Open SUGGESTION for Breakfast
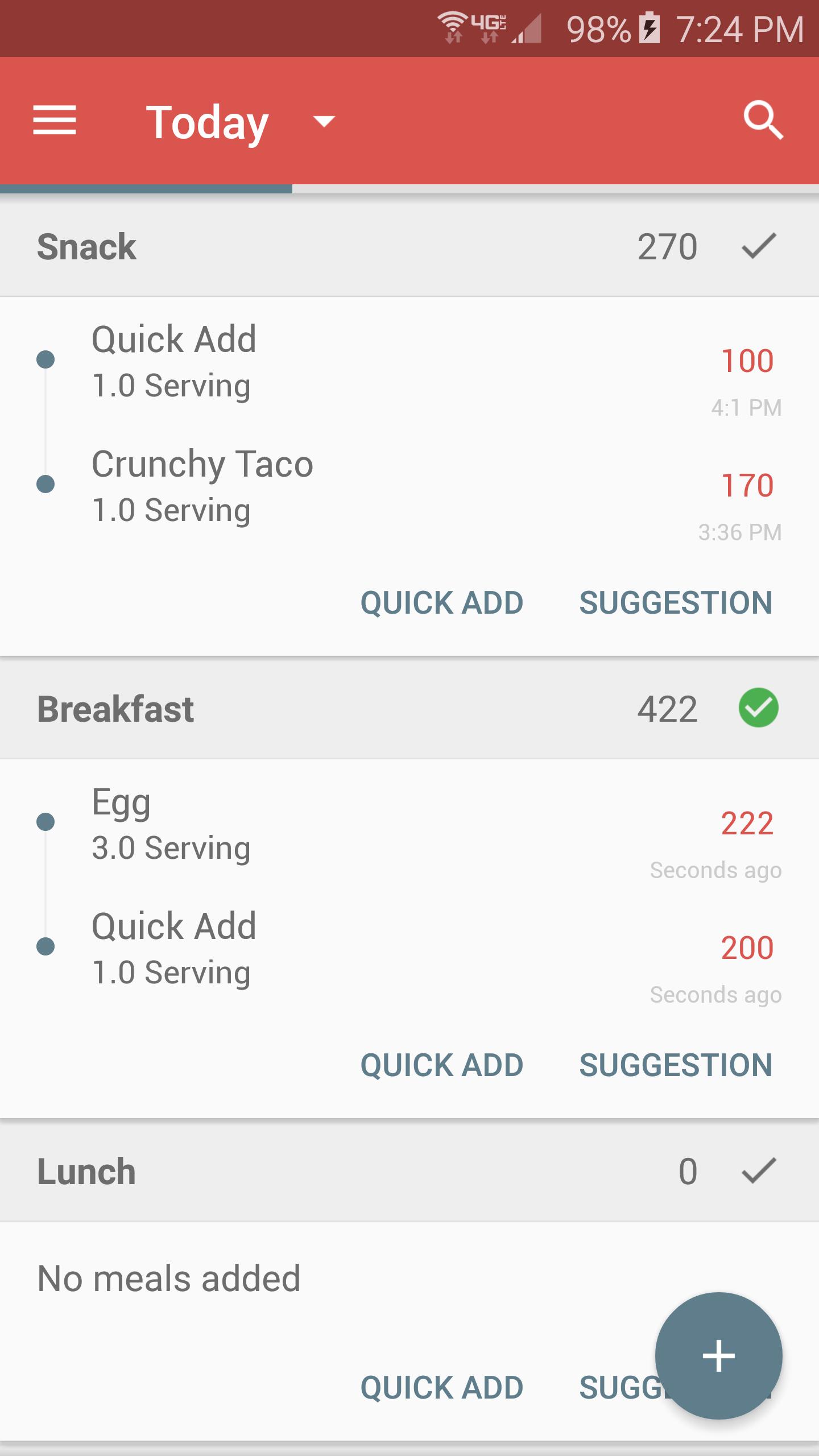Screen dimensions: 819x1456 click(x=676, y=1065)
